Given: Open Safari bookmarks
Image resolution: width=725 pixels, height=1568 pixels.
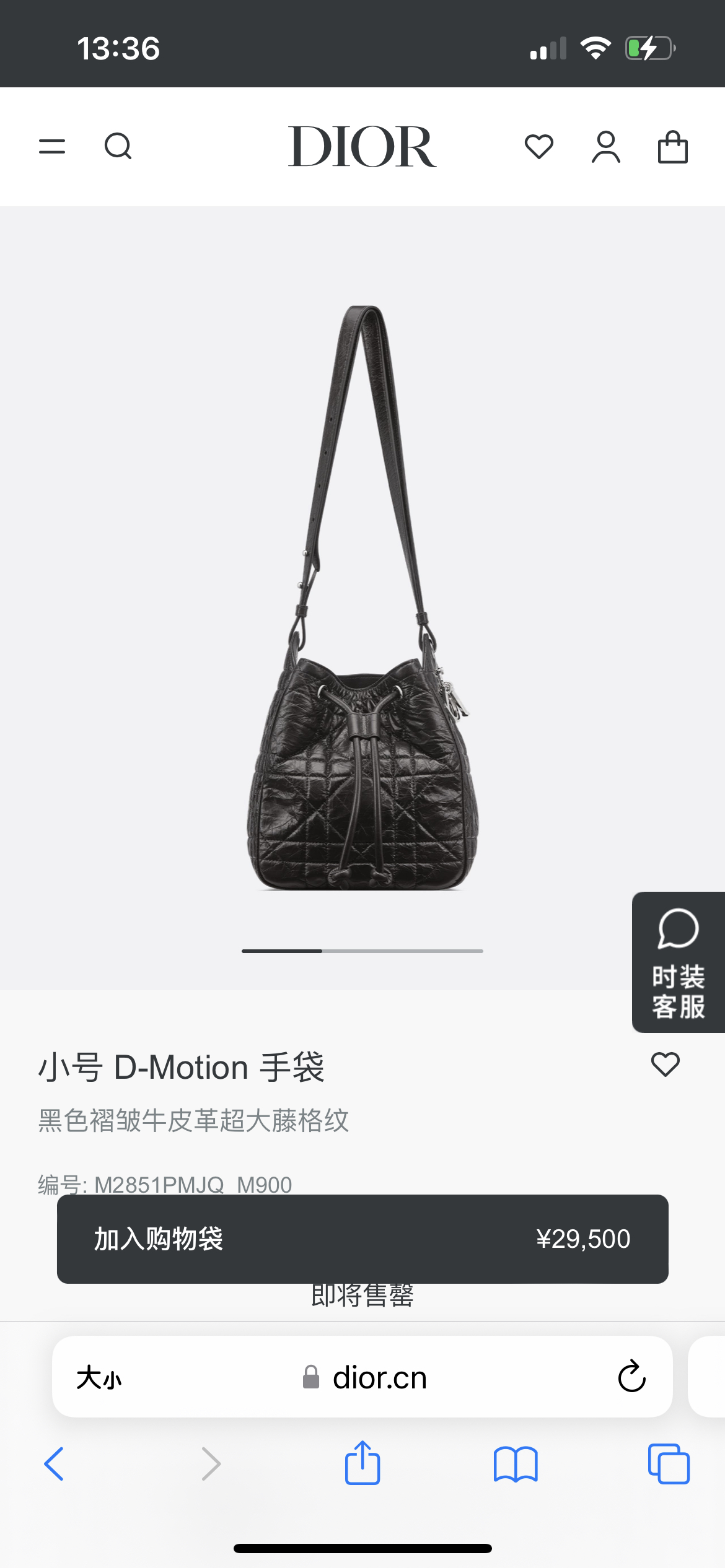Looking at the screenshot, I should pyautogui.click(x=516, y=1464).
